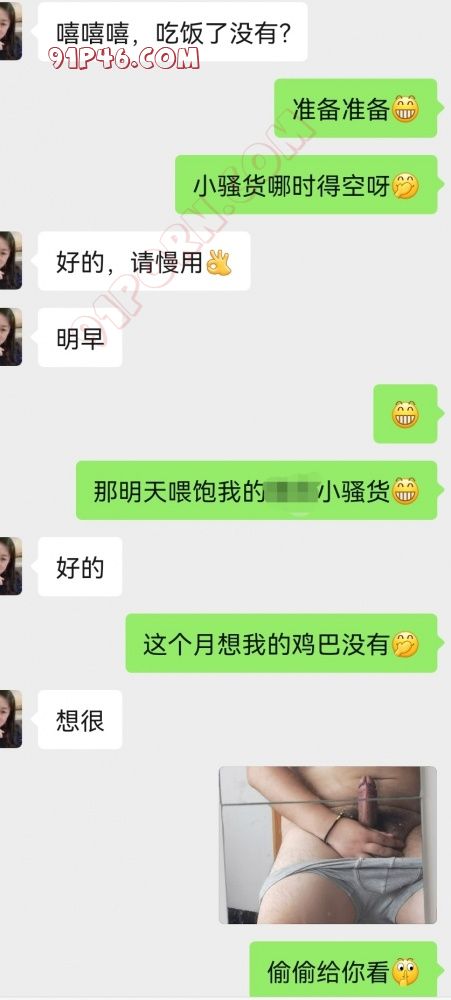The width and height of the screenshot is (451, 1000).
Task: Tap contact avatar next to 想很 message
Action: [x=10, y=719]
